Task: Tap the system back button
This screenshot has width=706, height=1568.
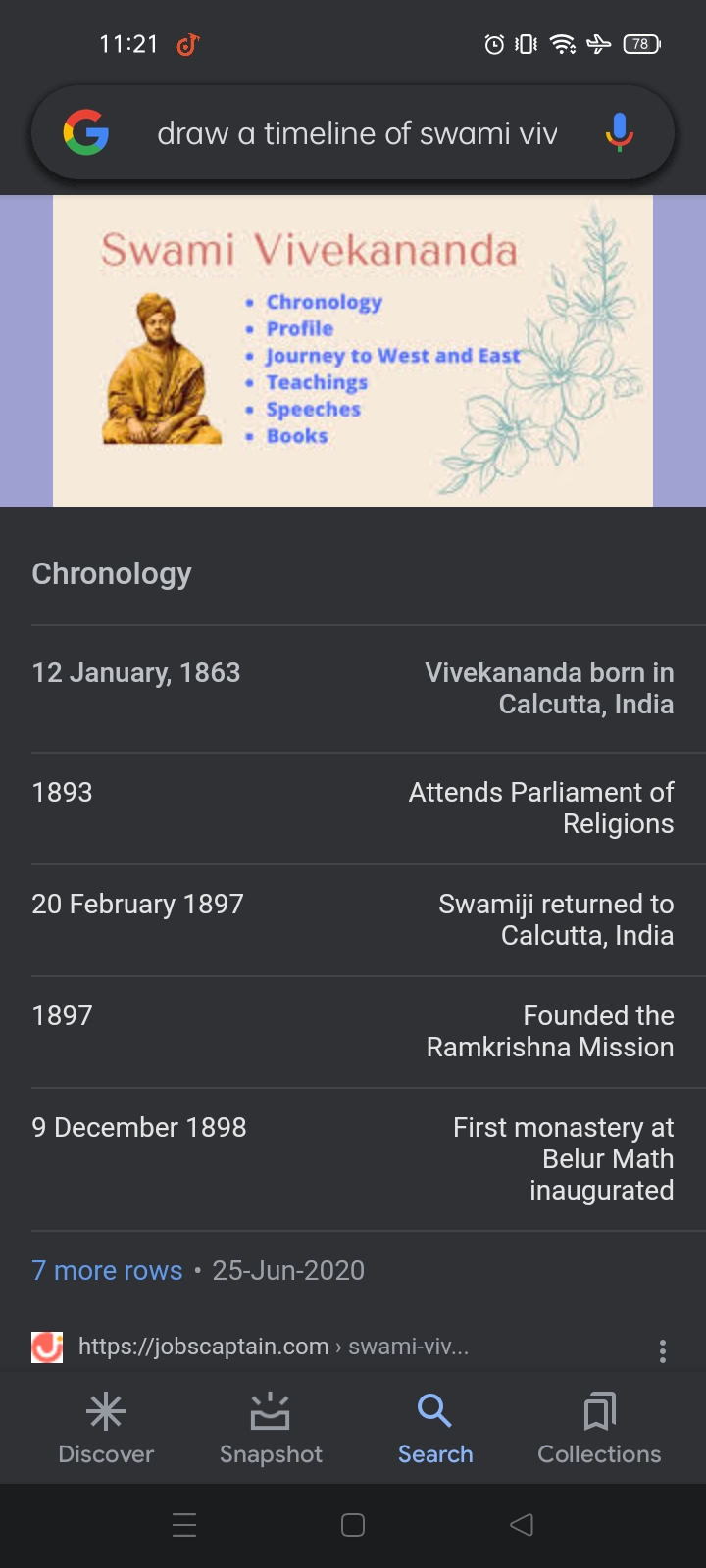Action: click(522, 1524)
